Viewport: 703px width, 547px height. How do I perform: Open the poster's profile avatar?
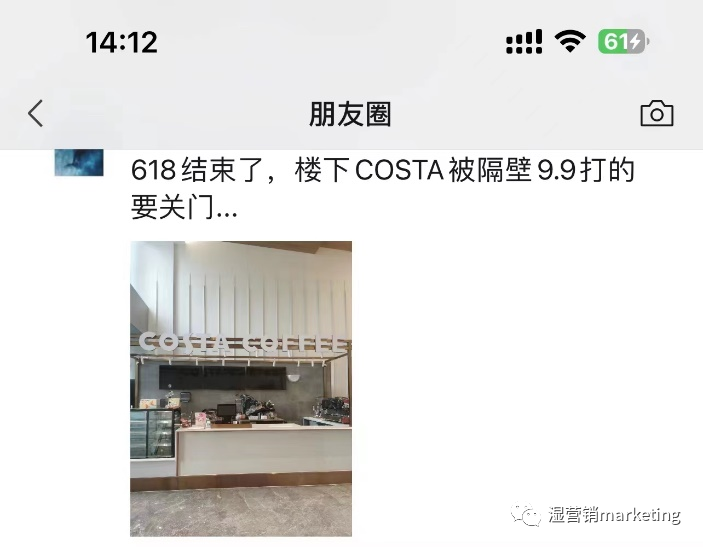pyautogui.click(x=79, y=164)
